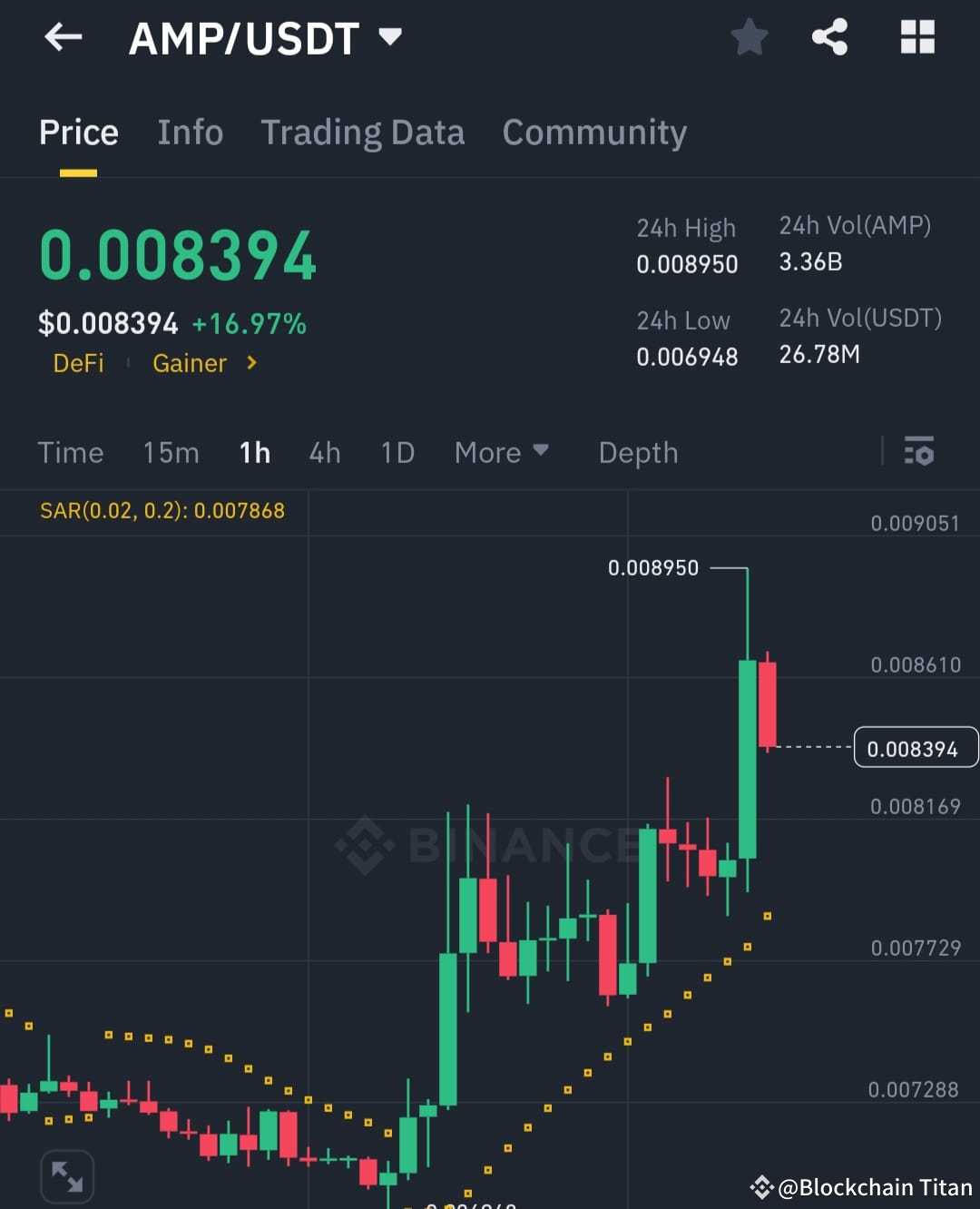Select the 15m timeframe

click(171, 452)
